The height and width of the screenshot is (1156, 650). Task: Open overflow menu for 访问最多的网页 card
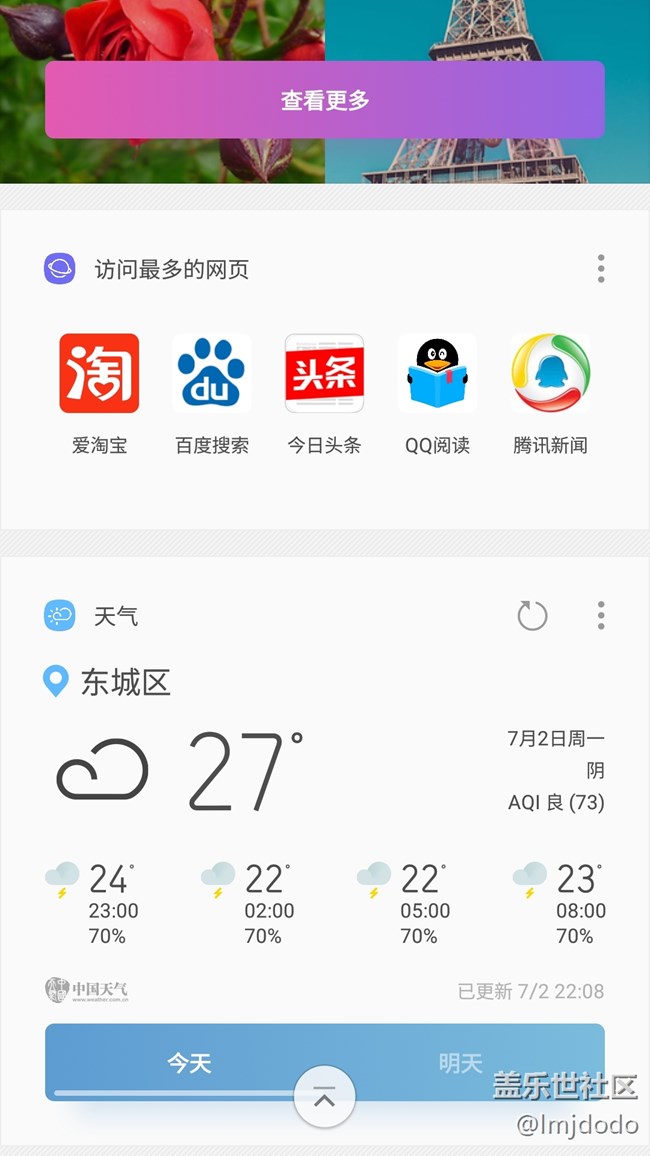pos(601,269)
